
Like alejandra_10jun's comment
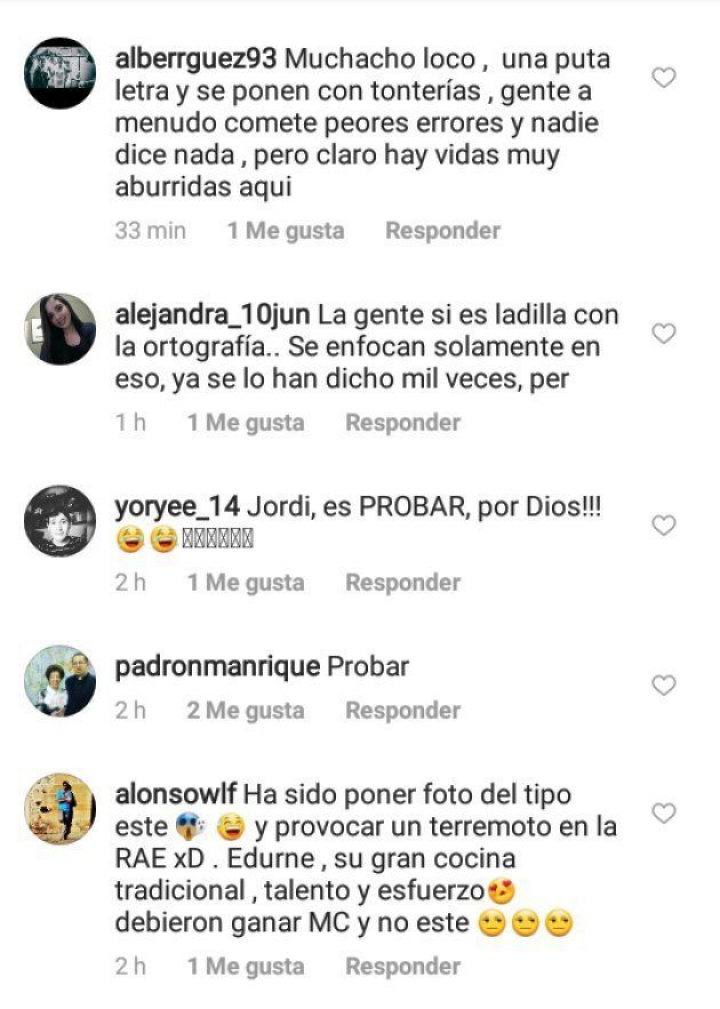[x=664, y=333]
